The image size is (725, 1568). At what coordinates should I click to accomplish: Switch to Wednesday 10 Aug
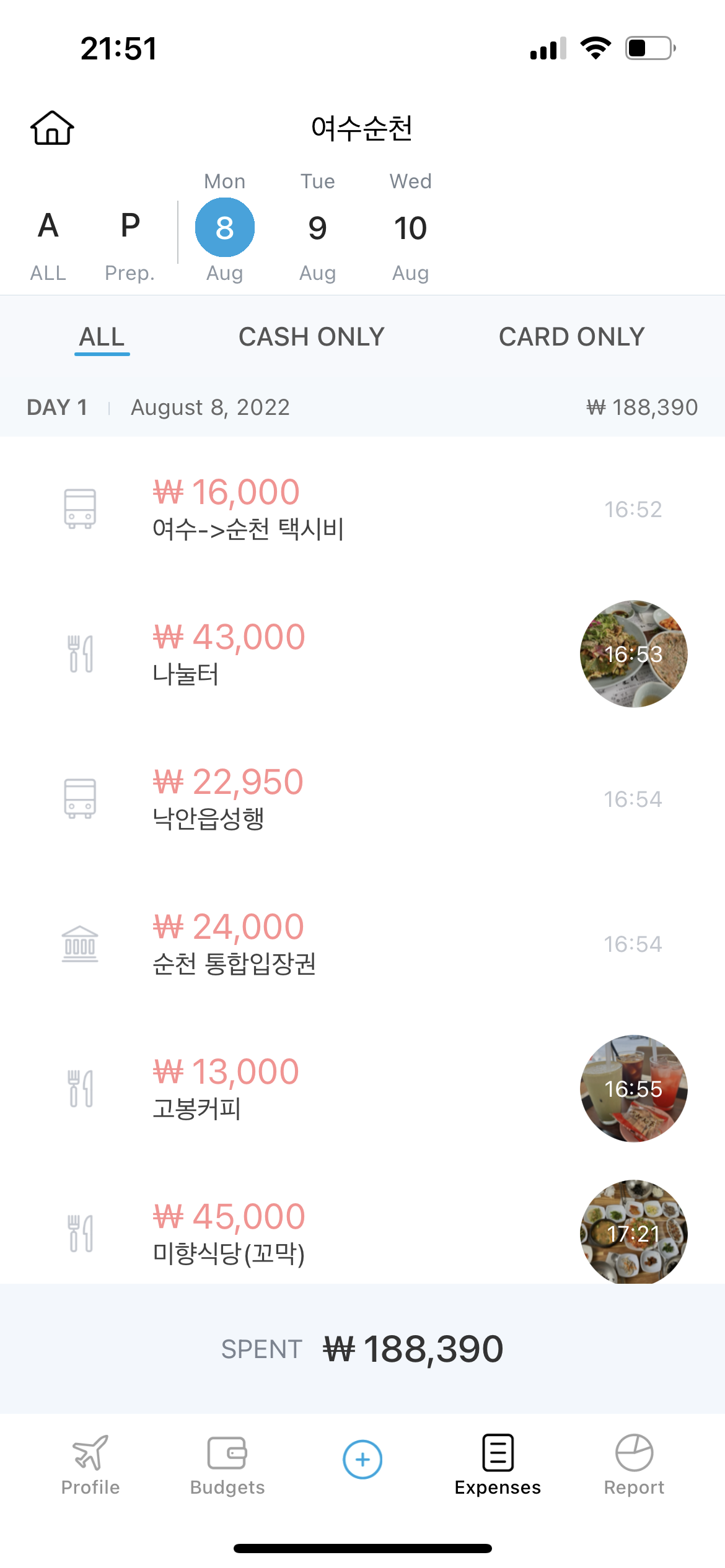tap(410, 228)
